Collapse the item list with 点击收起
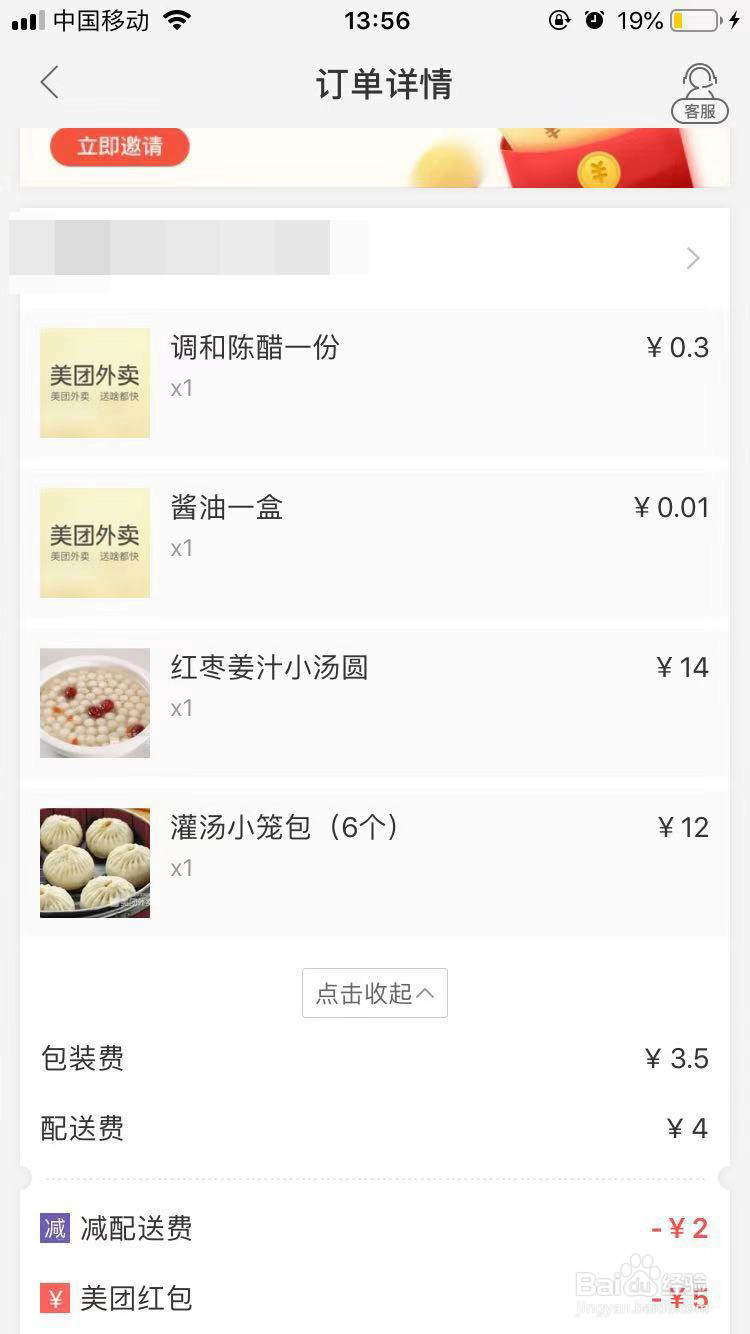 coord(374,993)
